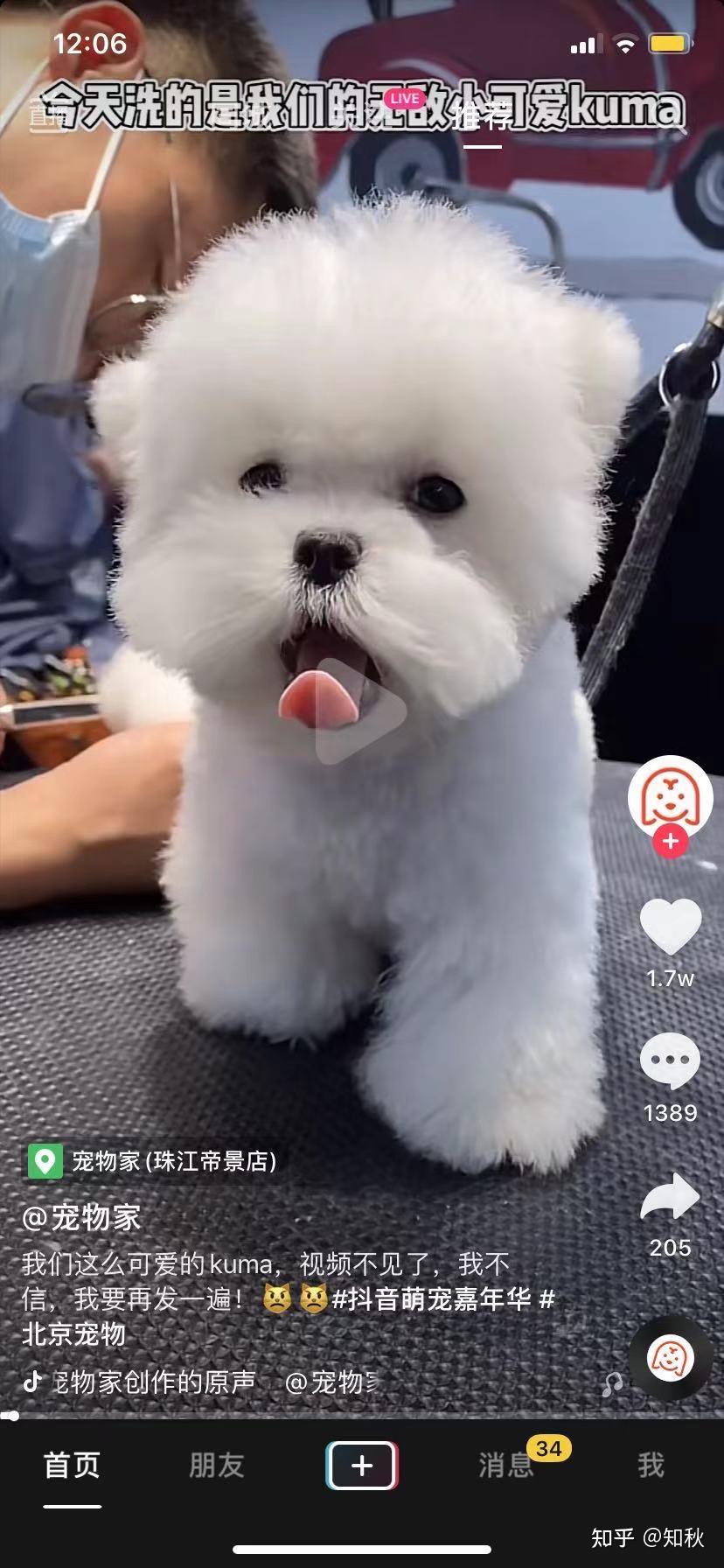The width and height of the screenshot is (724, 1568).
Task: Create a new video with plus button
Action: pos(362,1465)
